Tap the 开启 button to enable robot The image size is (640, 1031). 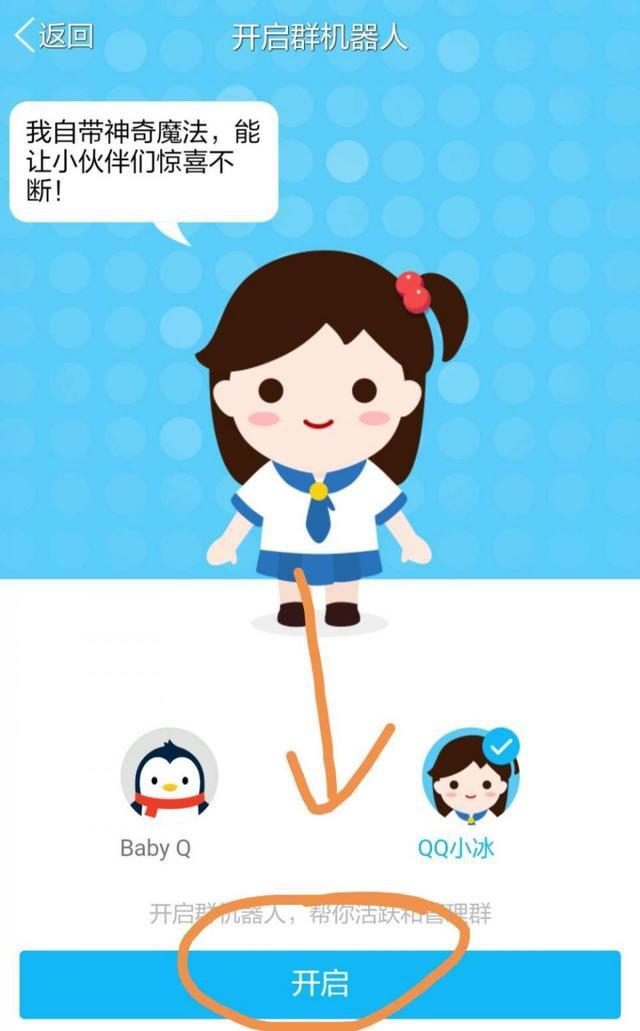(x=320, y=984)
